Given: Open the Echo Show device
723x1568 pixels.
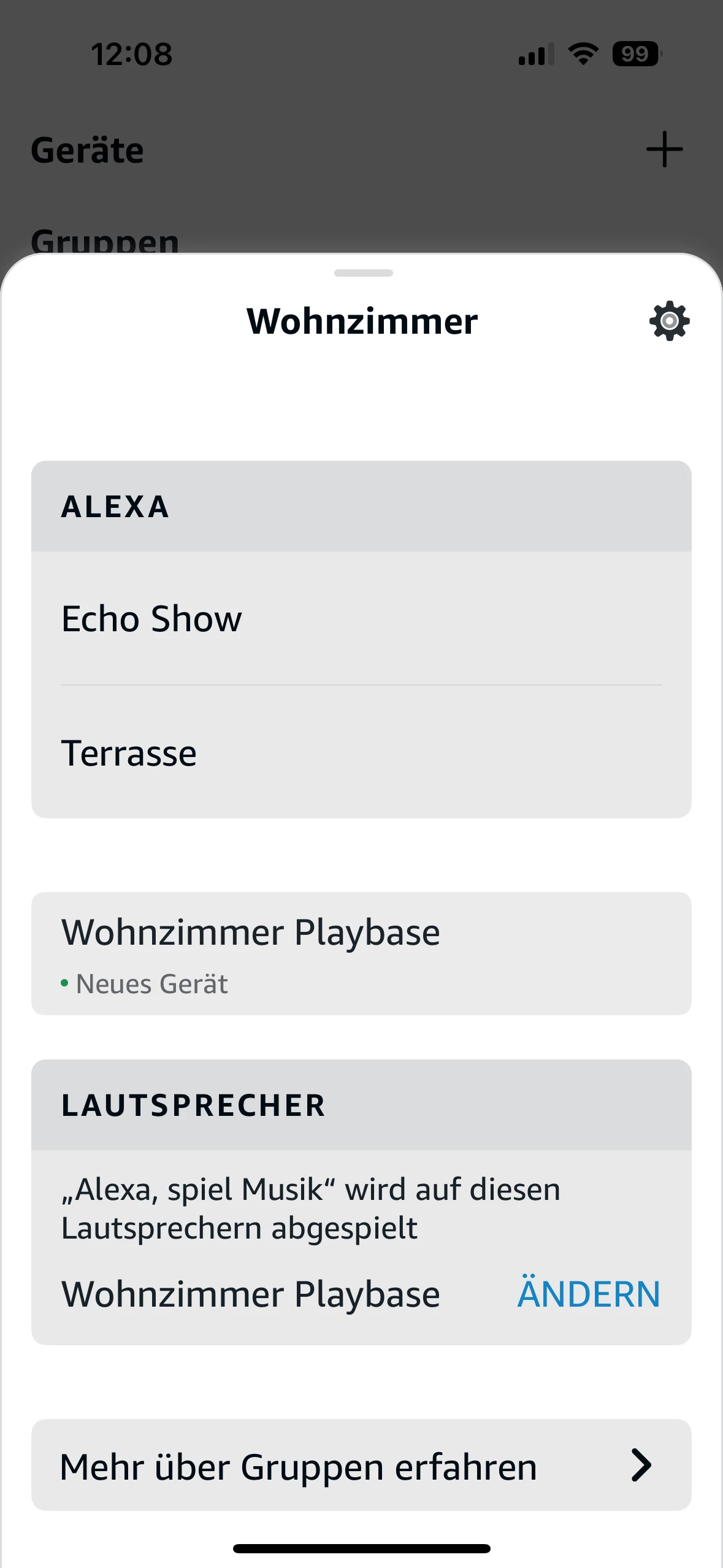Looking at the screenshot, I should pos(361,618).
